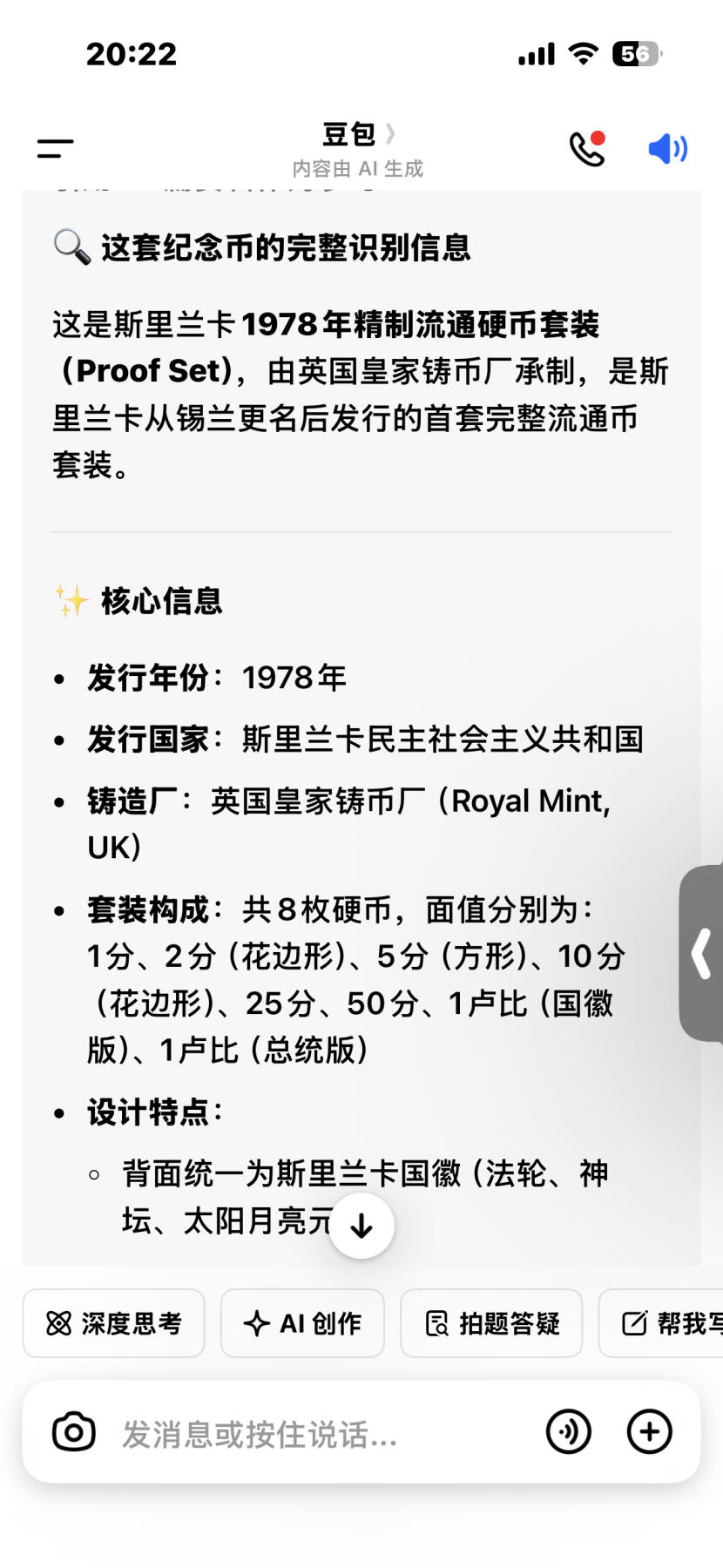Open the chevron next to 豆包 title
This screenshot has height=1568, width=723.
tap(390, 135)
